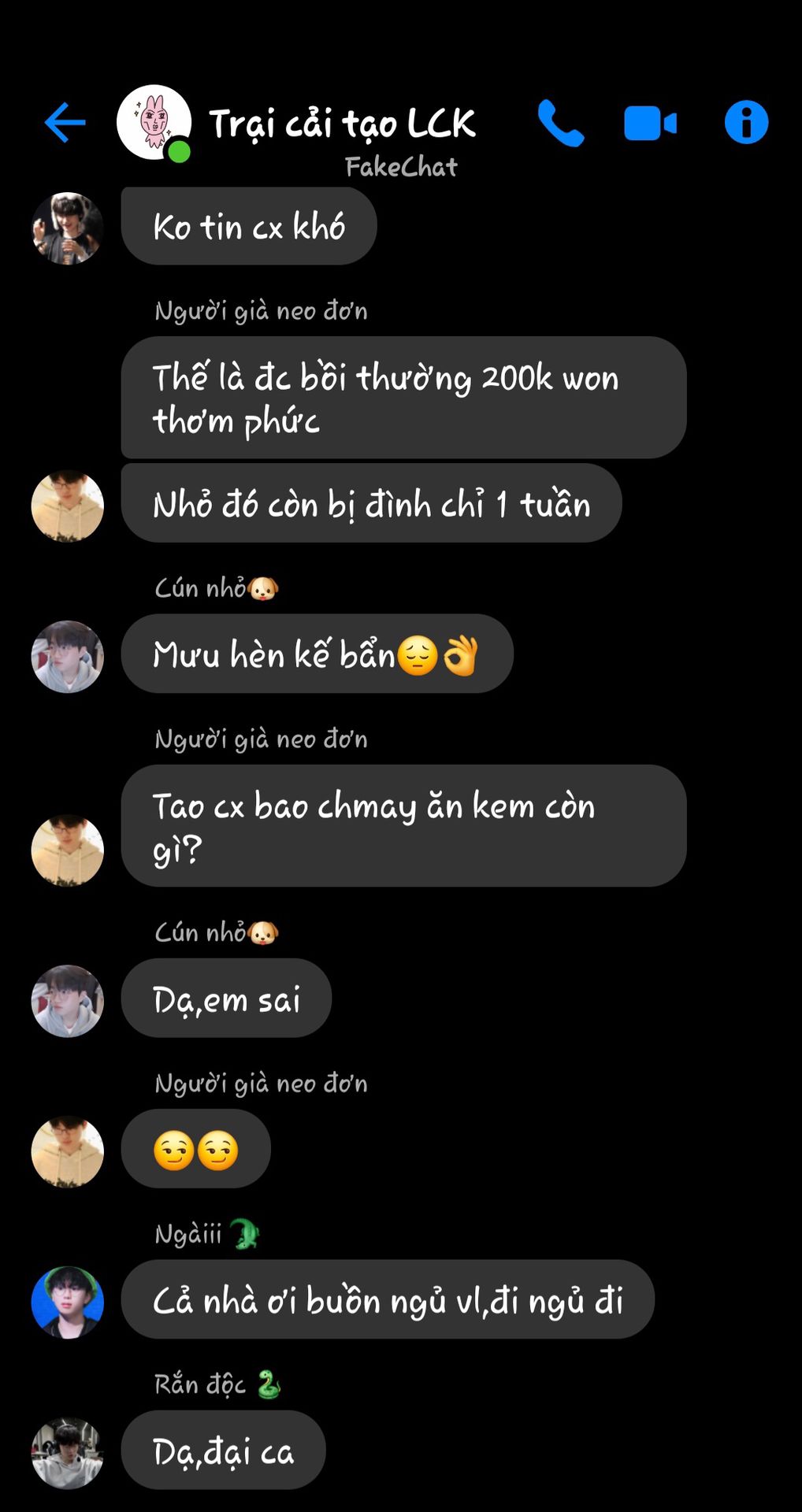Start a voice call with the group
Screen dimensions: 802x1512
[560, 124]
